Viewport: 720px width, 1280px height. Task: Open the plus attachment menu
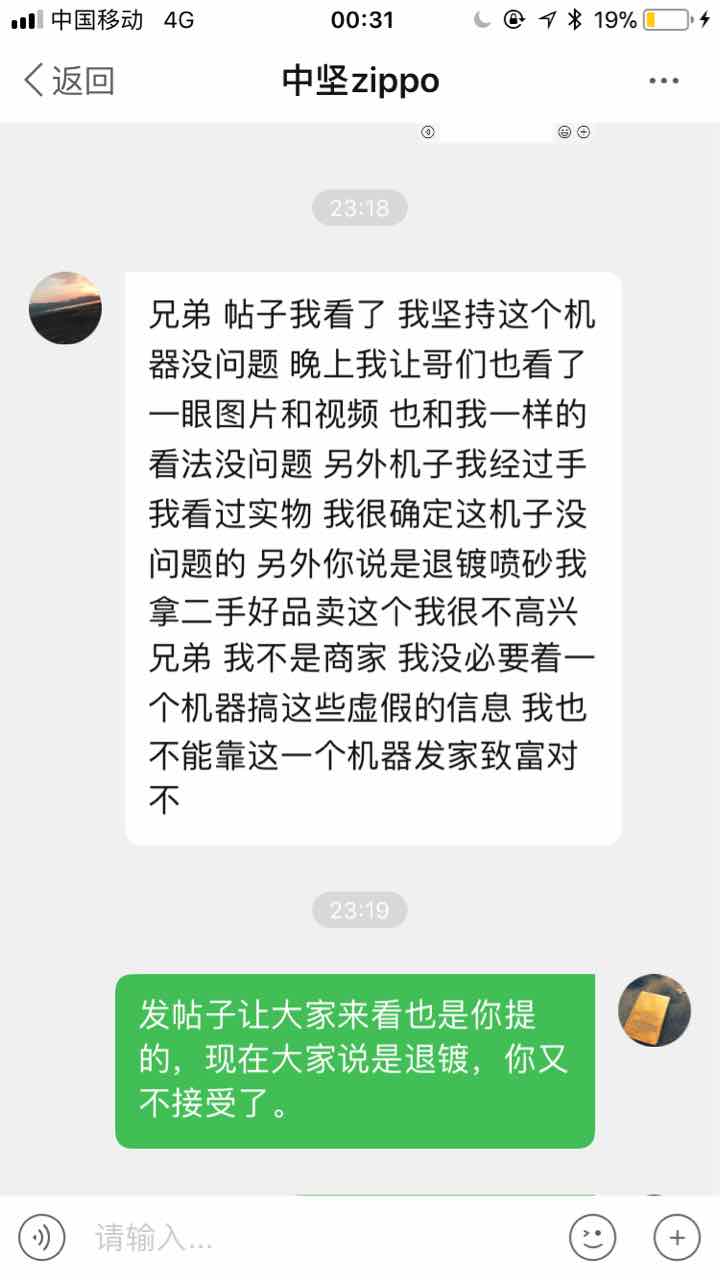pyautogui.click(x=677, y=1238)
